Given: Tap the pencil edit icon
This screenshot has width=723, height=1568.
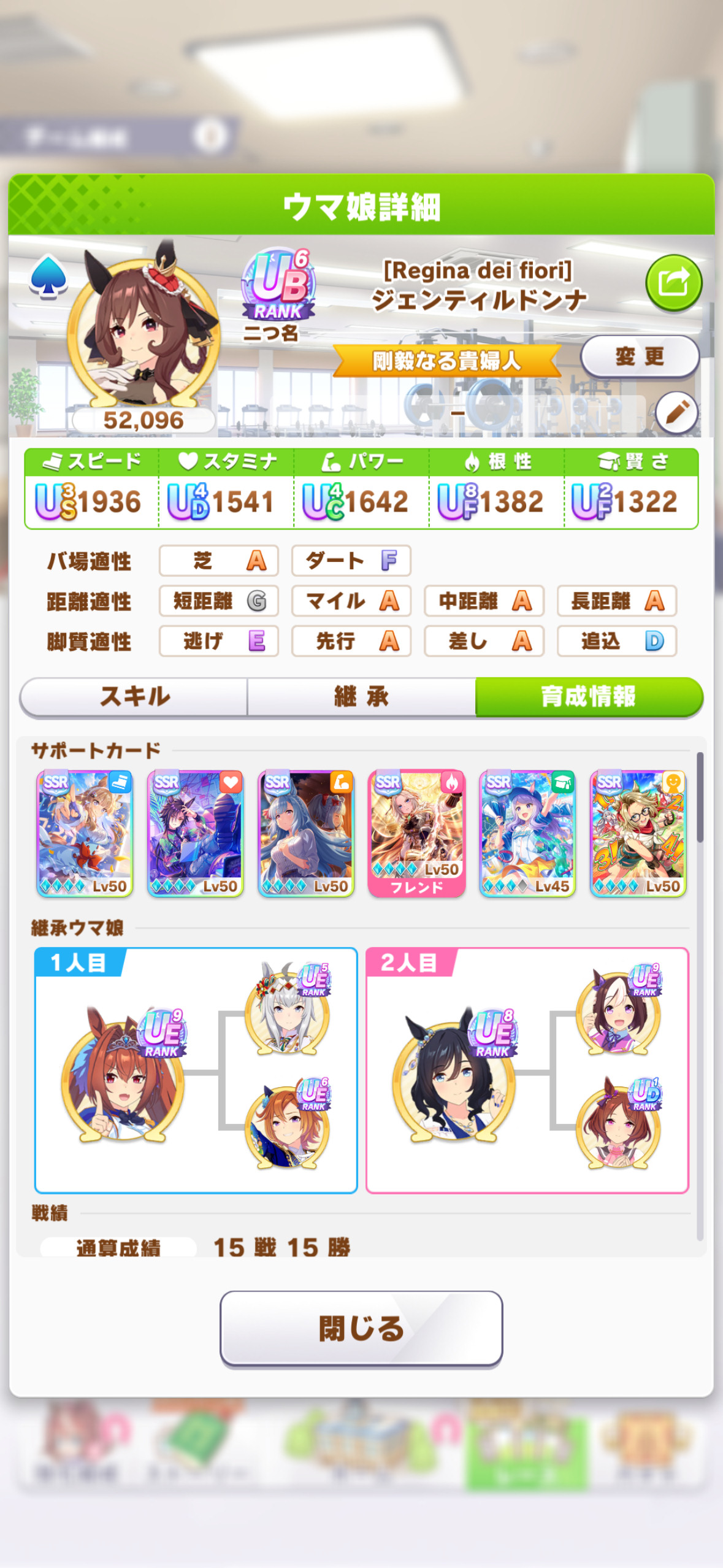Looking at the screenshot, I should [x=677, y=413].
